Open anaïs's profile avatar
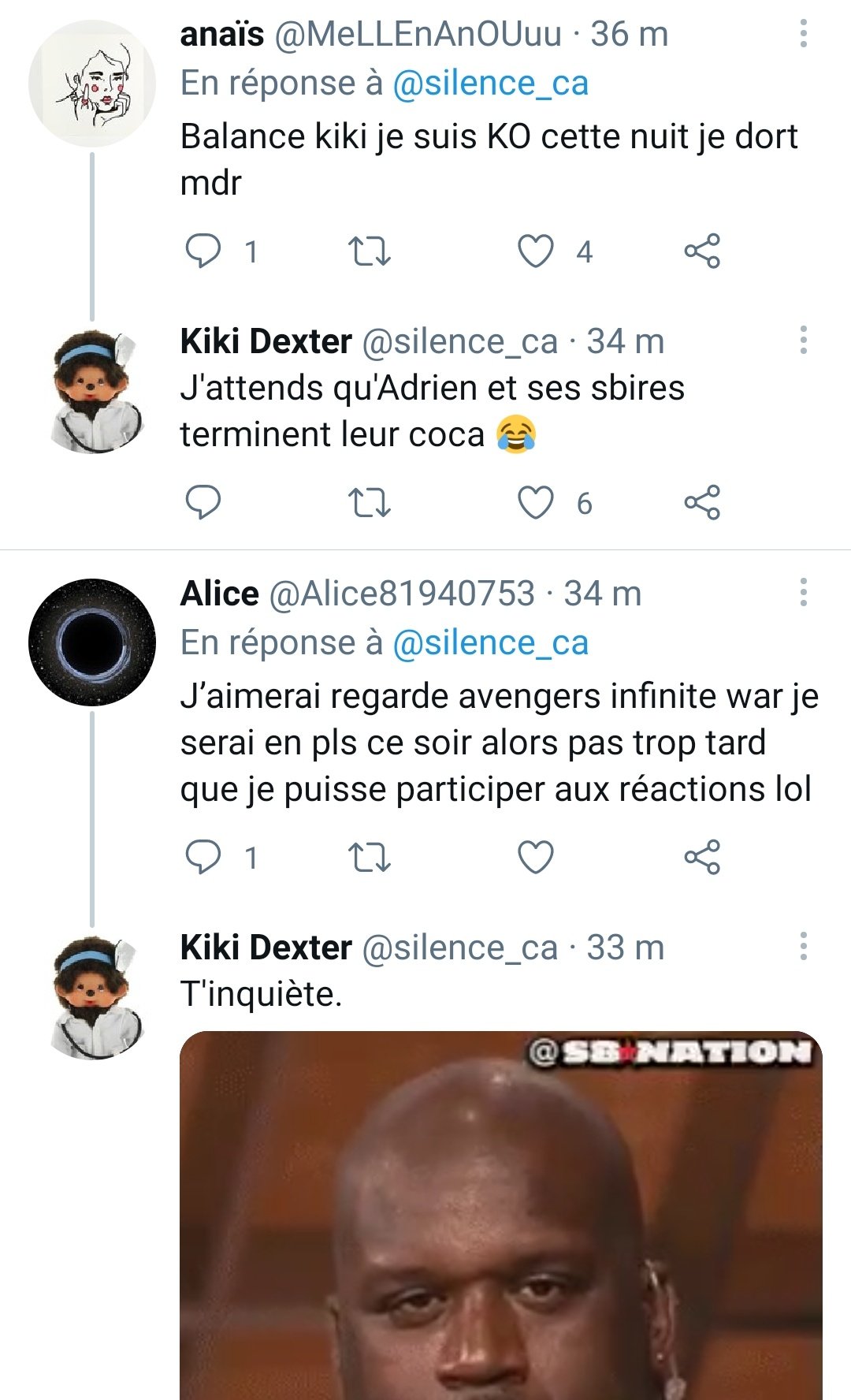 pyautogui.click(x=92, y=84)
